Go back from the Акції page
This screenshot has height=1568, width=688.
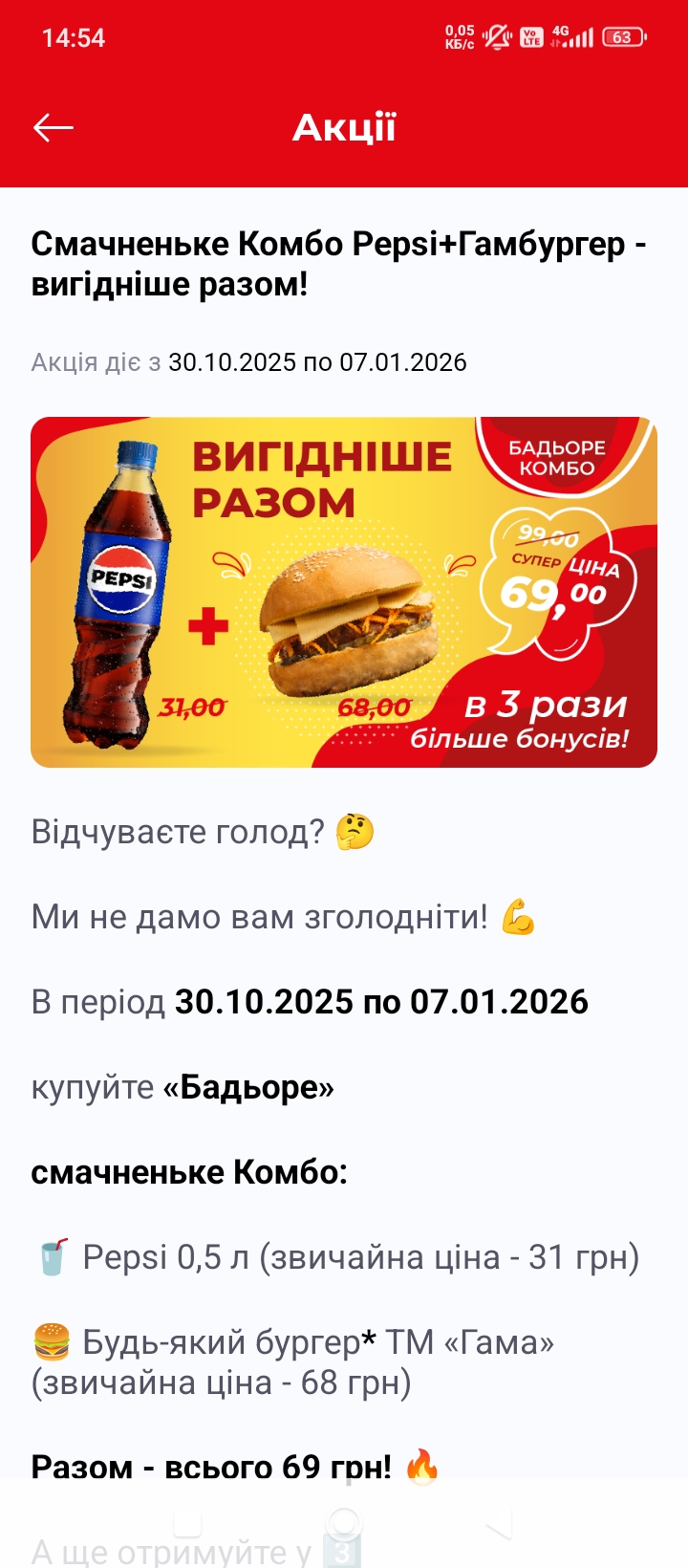click(x=54, y=127)
